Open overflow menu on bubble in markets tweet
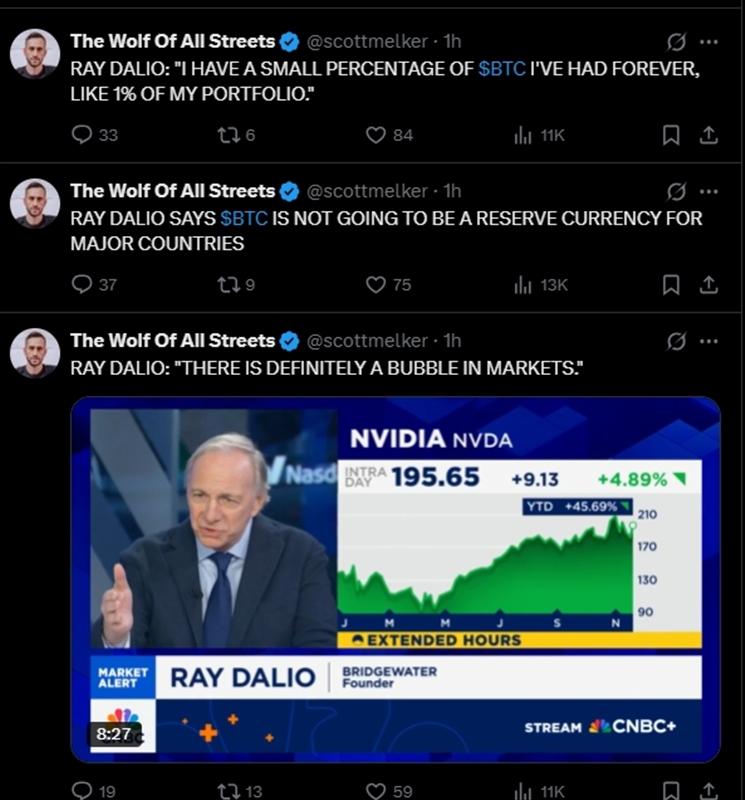 click(708, 341)
